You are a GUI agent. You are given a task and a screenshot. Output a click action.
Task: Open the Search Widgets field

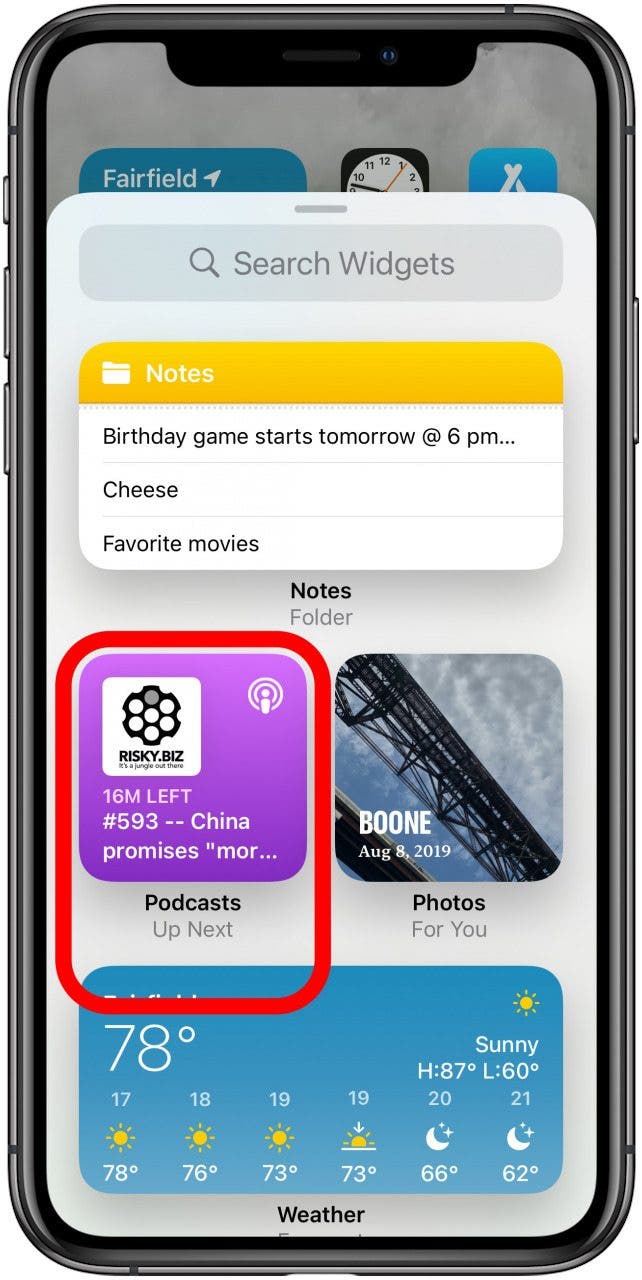point(321,263)
